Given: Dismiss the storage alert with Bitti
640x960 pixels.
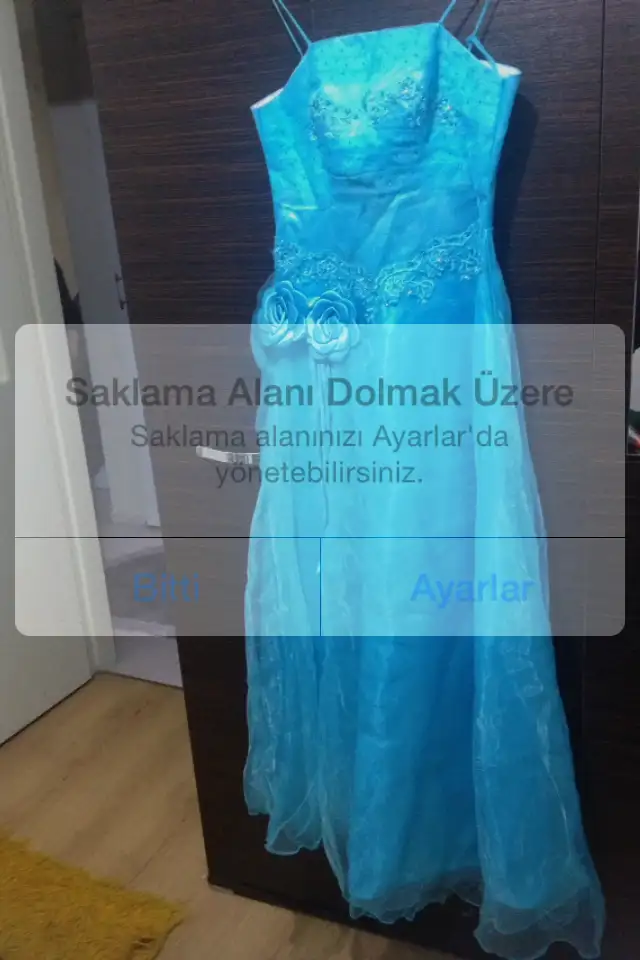Looking at the screenshot, I should 167,588.
